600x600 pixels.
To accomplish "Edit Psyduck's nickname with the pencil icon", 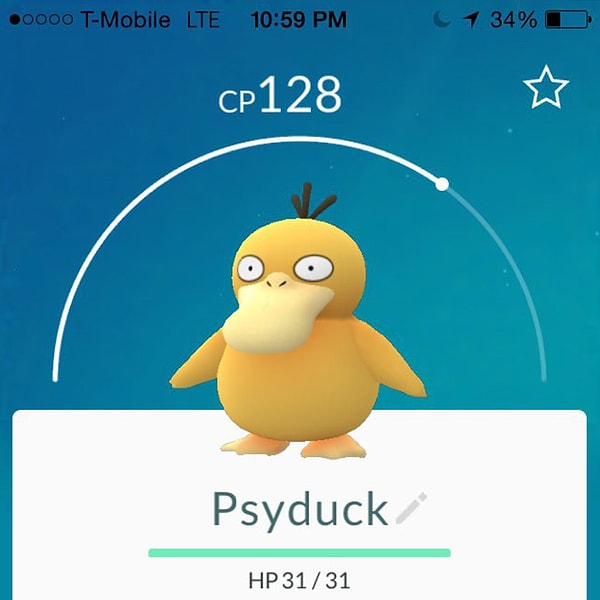I will coord(411,509).
